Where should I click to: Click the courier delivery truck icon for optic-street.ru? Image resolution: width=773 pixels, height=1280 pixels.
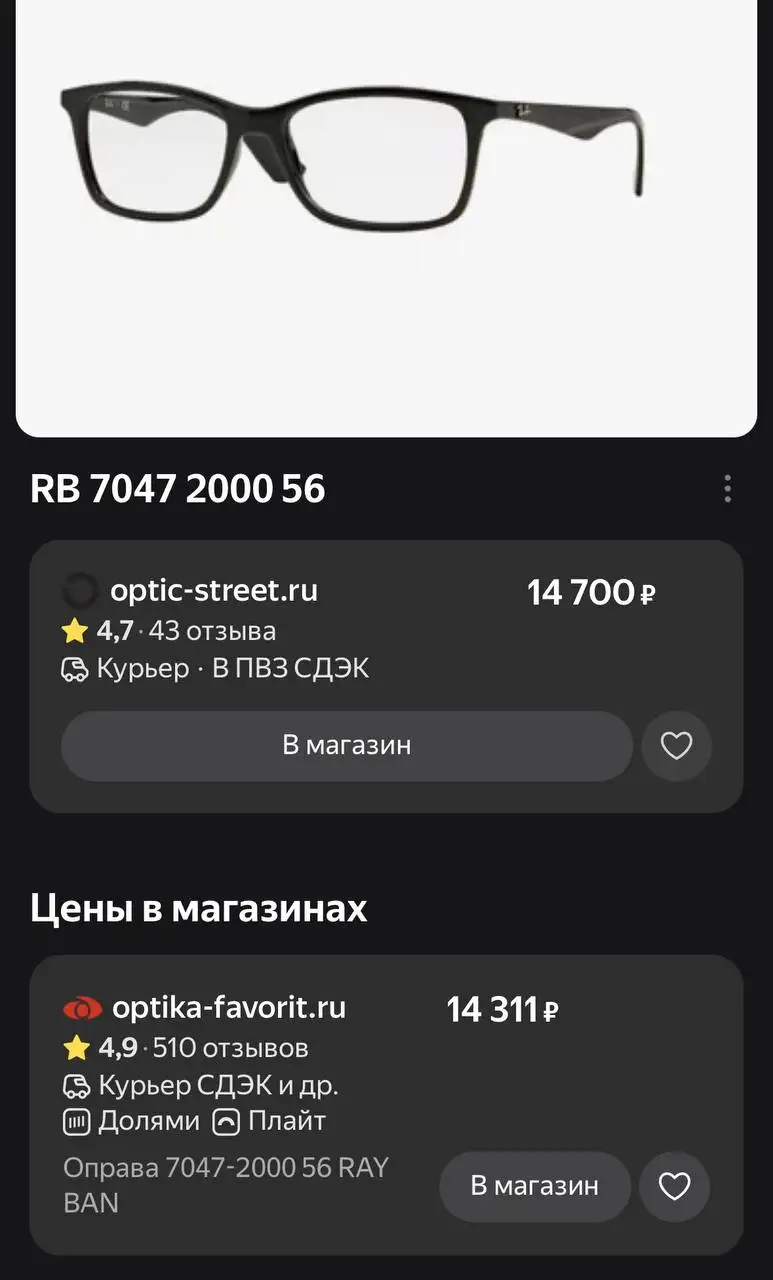coord(74,669)
